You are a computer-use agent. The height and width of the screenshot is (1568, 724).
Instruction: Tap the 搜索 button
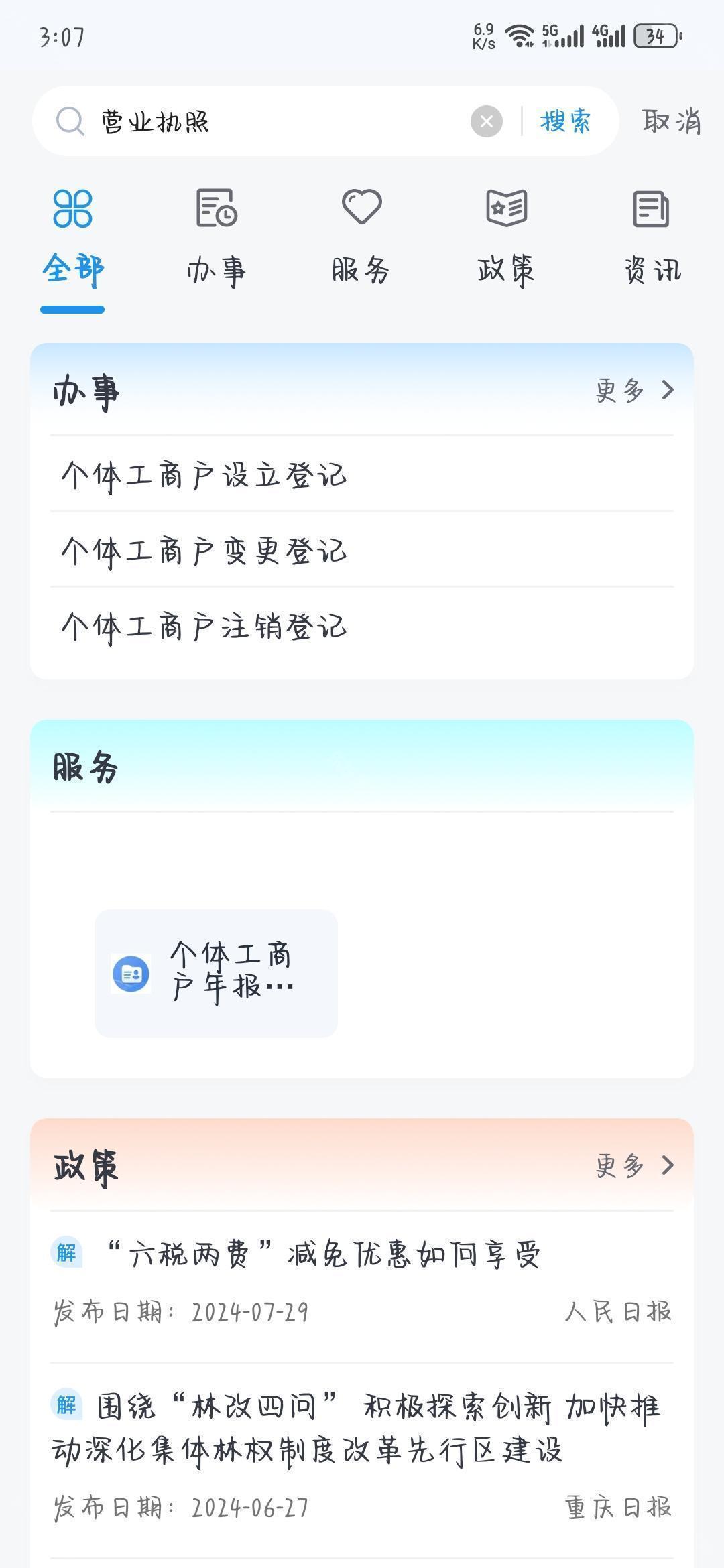(565, 121)
